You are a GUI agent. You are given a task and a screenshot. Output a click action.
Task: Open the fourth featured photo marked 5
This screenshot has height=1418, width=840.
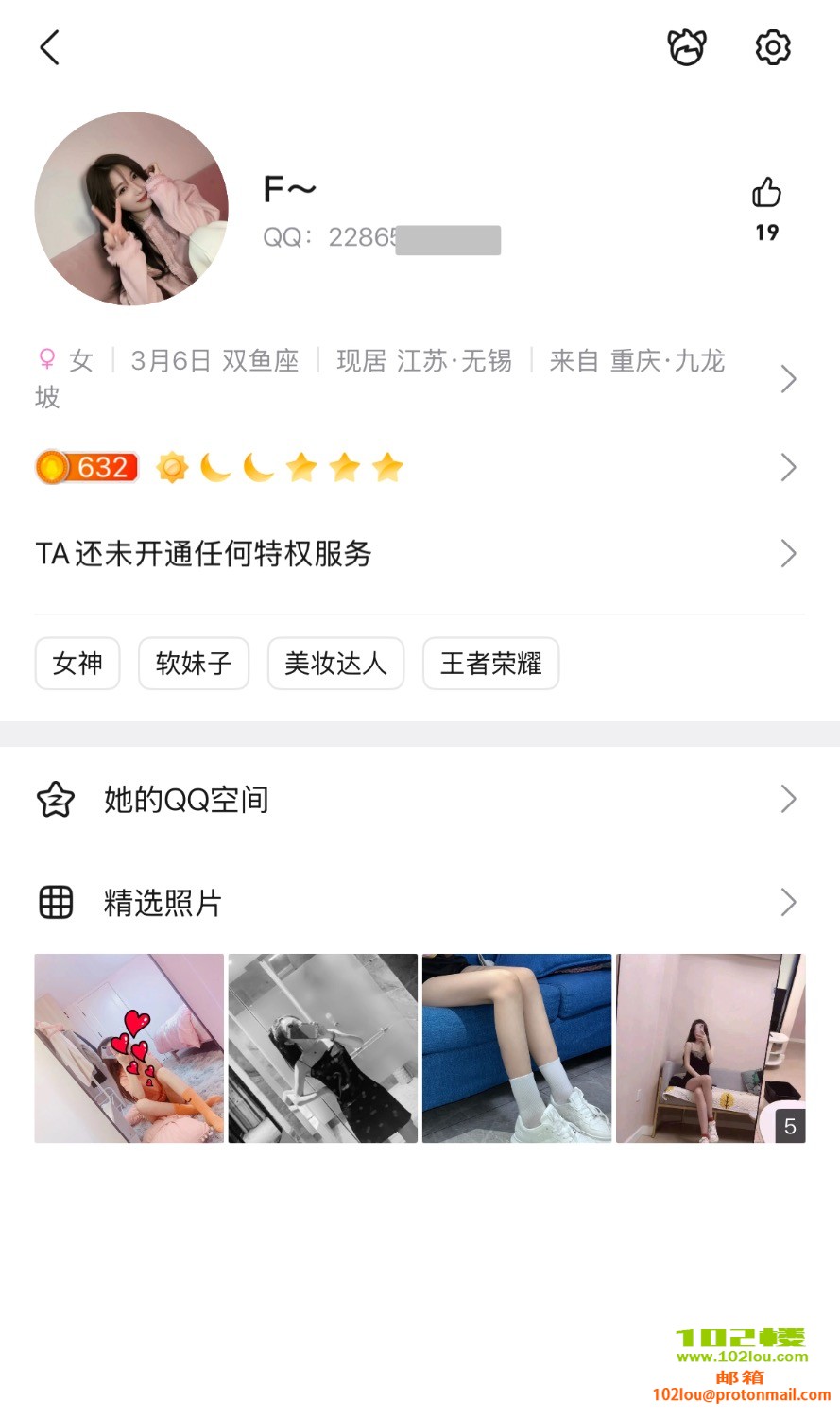click(x=710, y=1048)
